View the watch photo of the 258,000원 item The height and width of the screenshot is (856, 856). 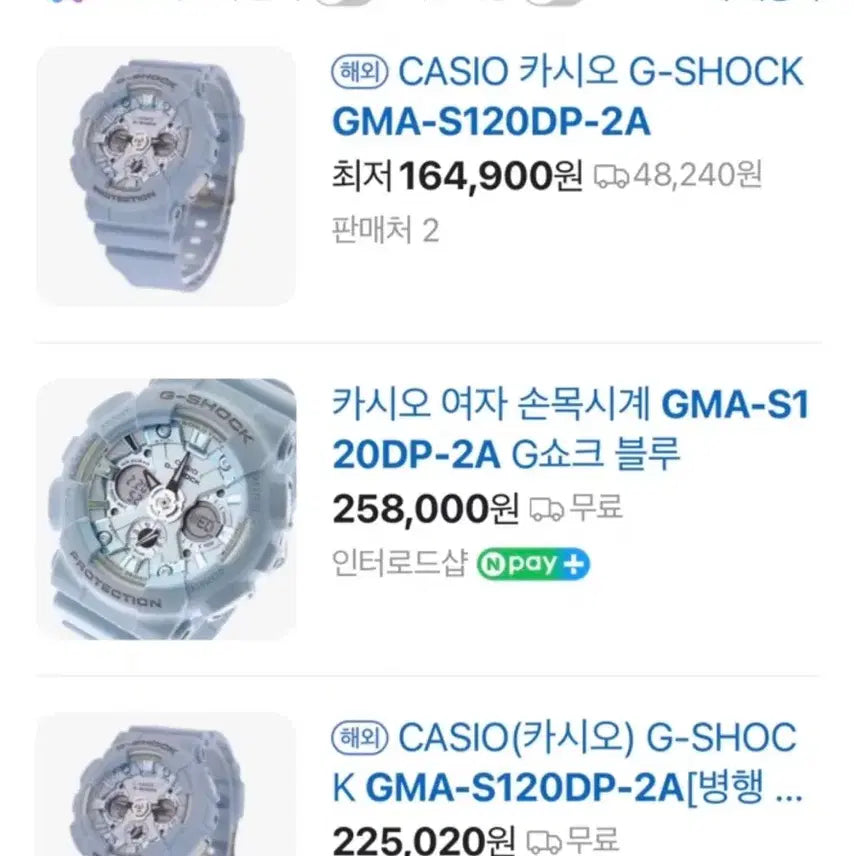pos(166,509)
